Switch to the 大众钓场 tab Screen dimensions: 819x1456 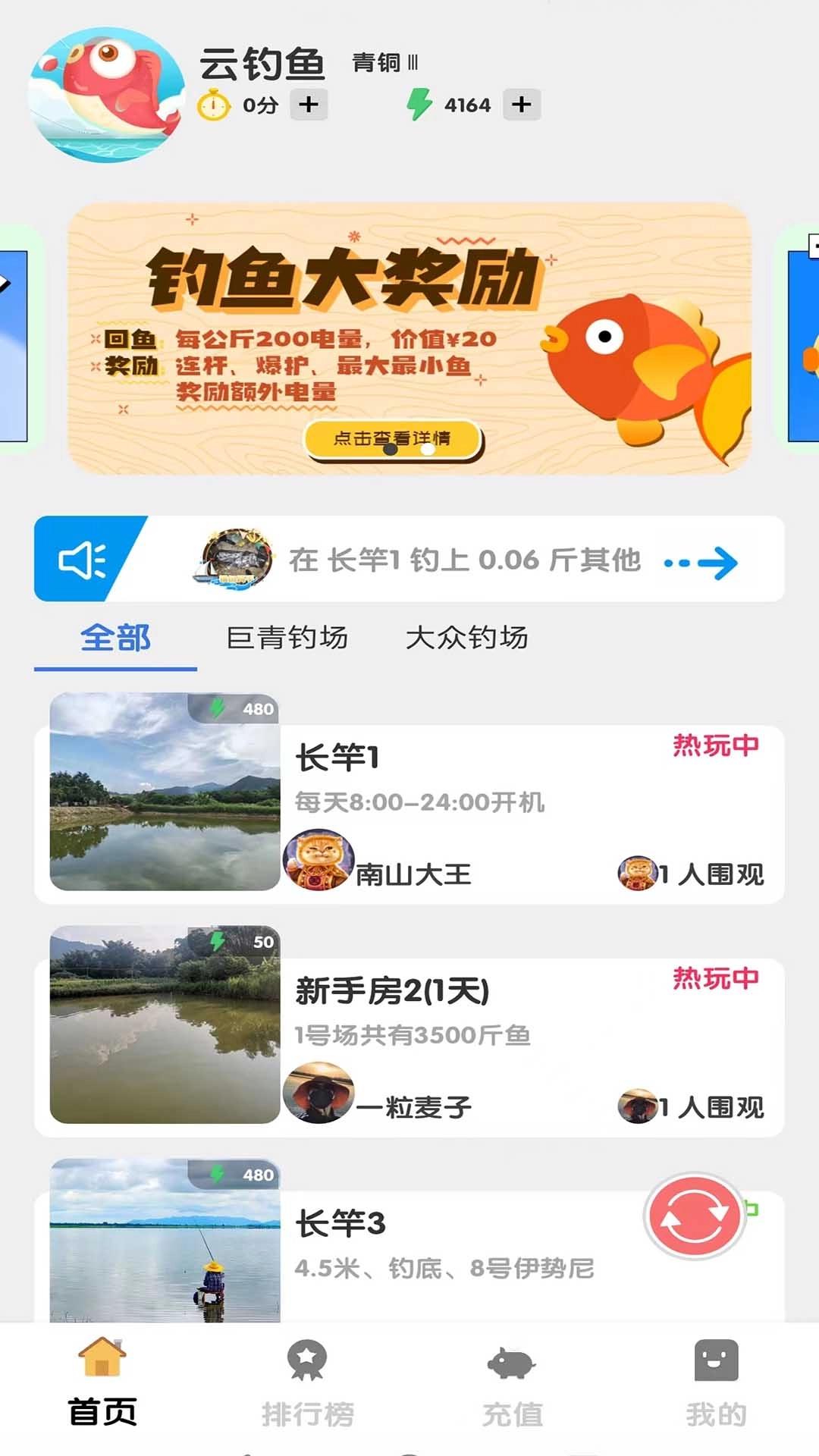pyautogui.click(x=469, y=639)
